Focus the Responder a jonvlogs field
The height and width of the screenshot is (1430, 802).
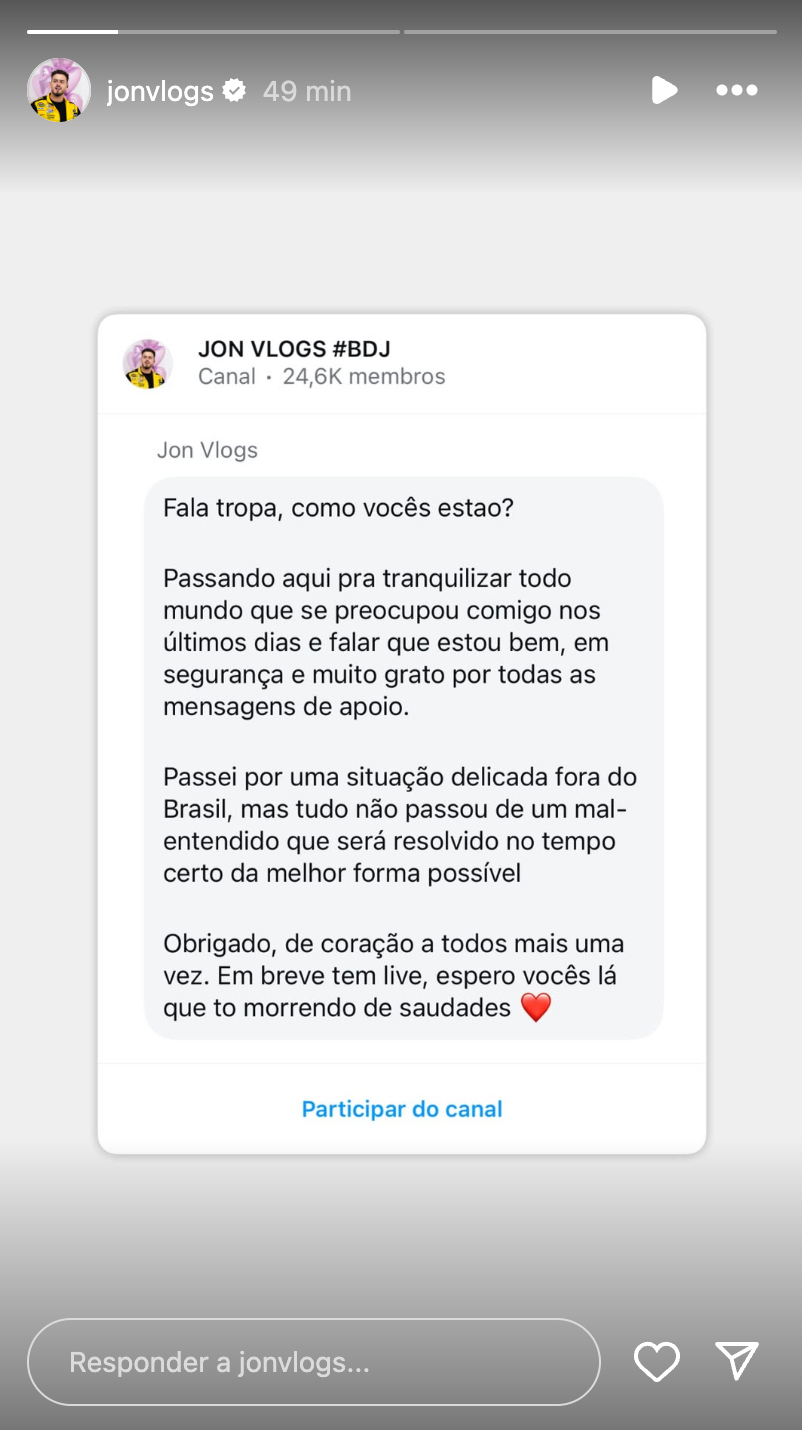click(x=313, y=1362)
